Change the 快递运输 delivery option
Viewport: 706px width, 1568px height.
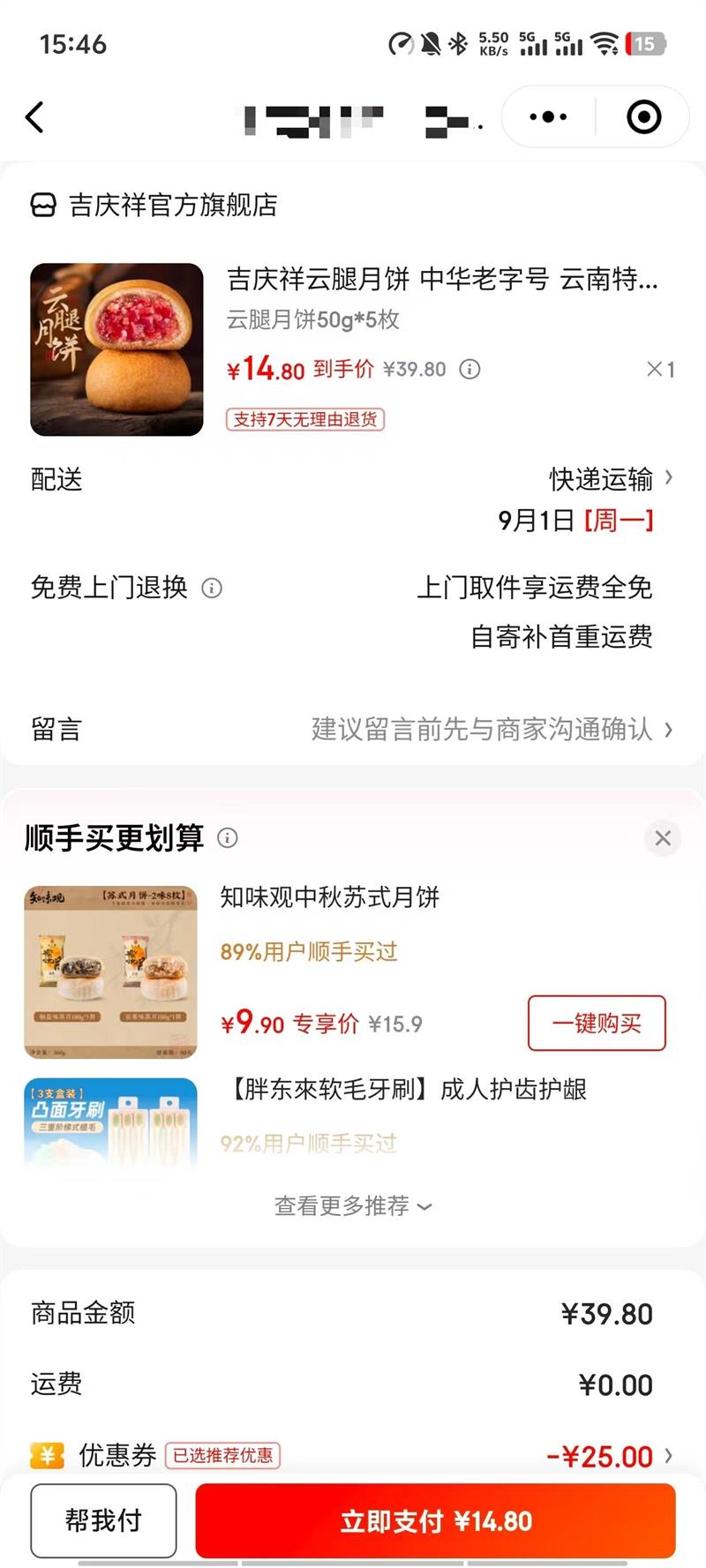click(x=611, y=479)
